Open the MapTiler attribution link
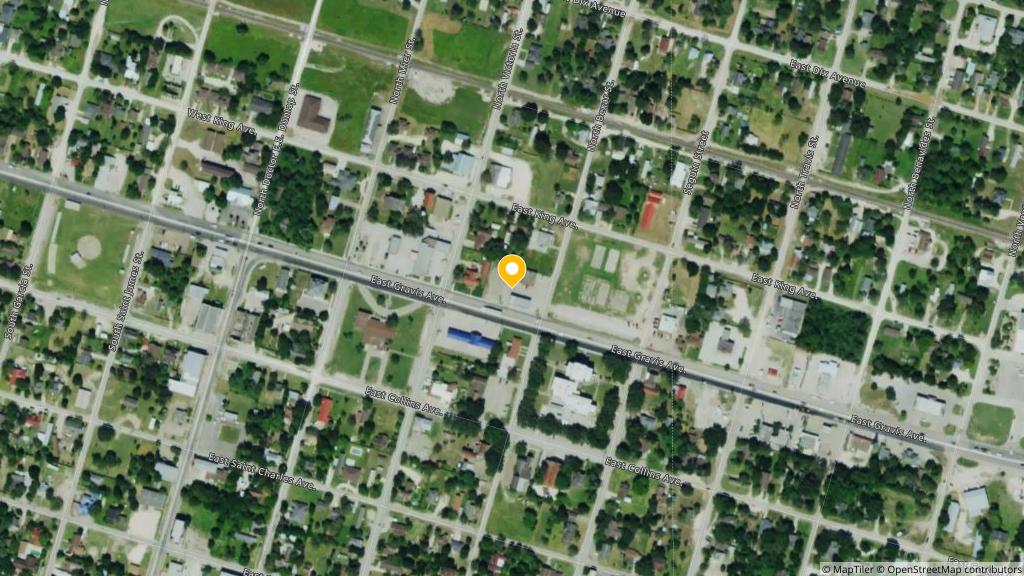The image size is (1024, 576). click(x=850, y=569)
